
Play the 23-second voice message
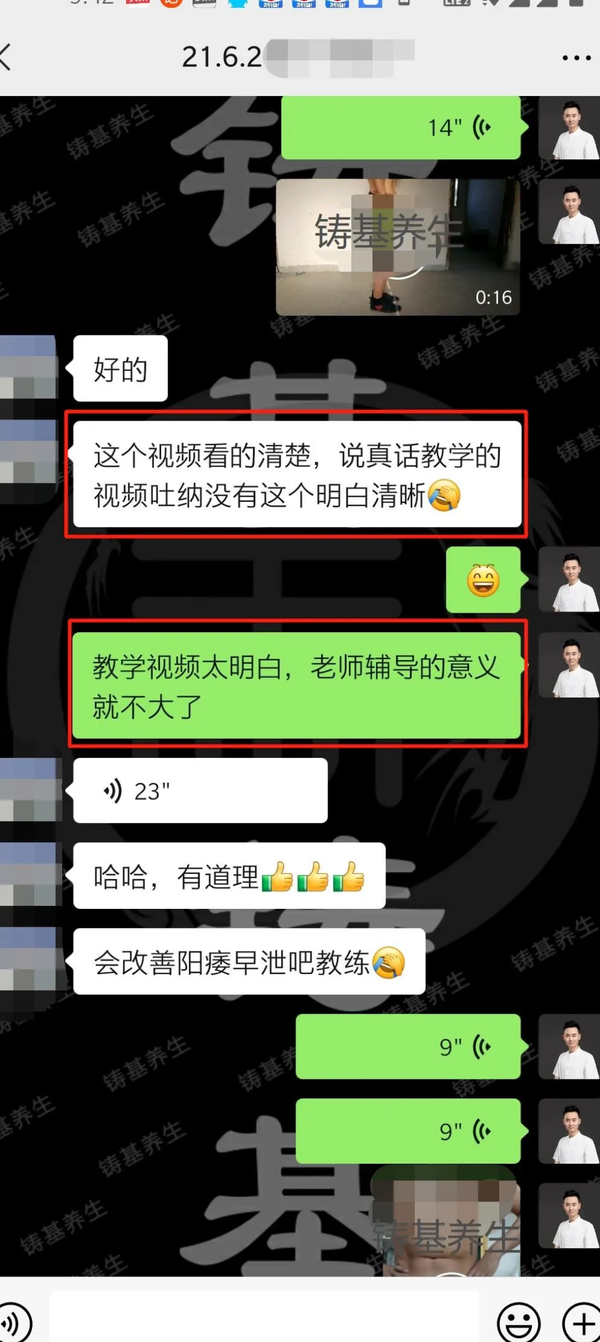coord(200,791)
